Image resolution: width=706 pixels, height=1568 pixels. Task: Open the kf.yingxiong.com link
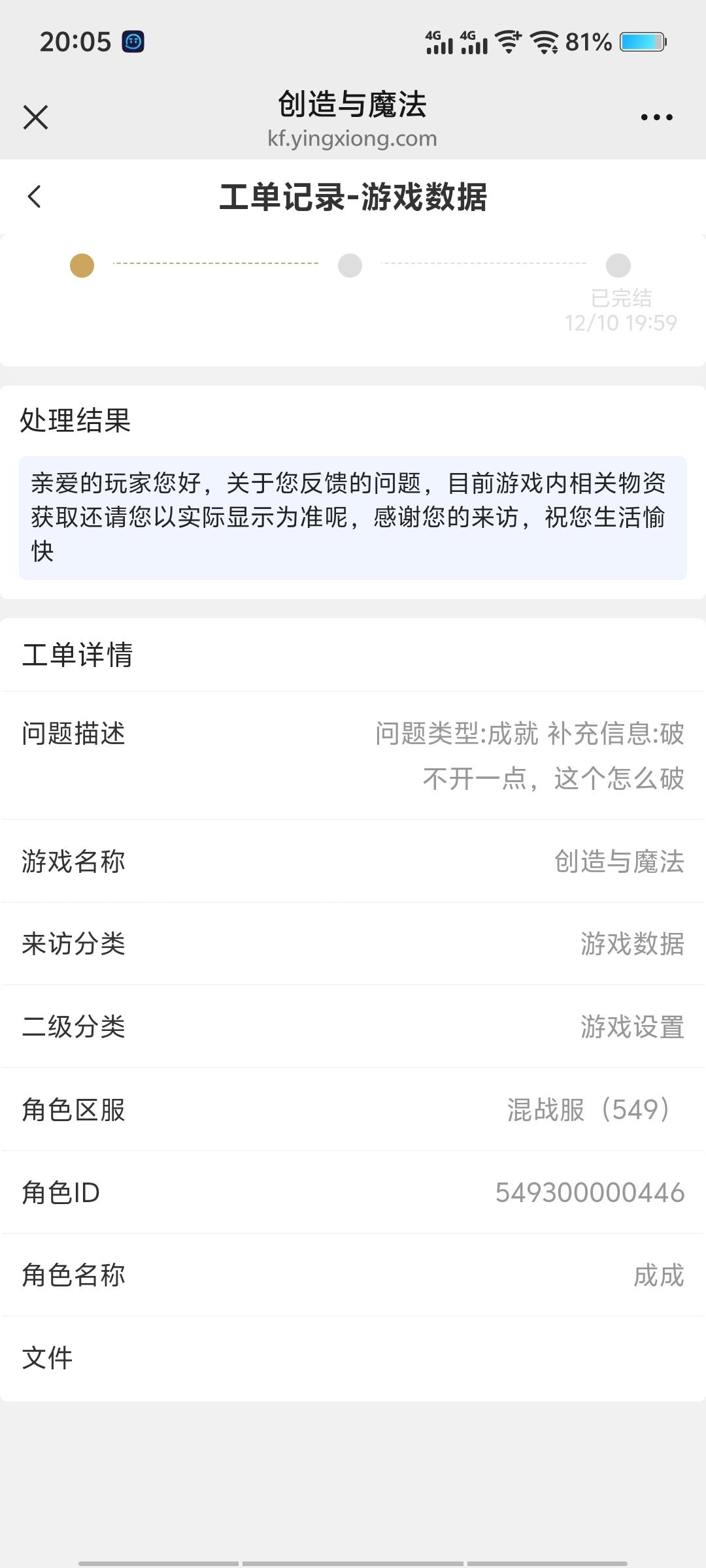pos(351,139)
